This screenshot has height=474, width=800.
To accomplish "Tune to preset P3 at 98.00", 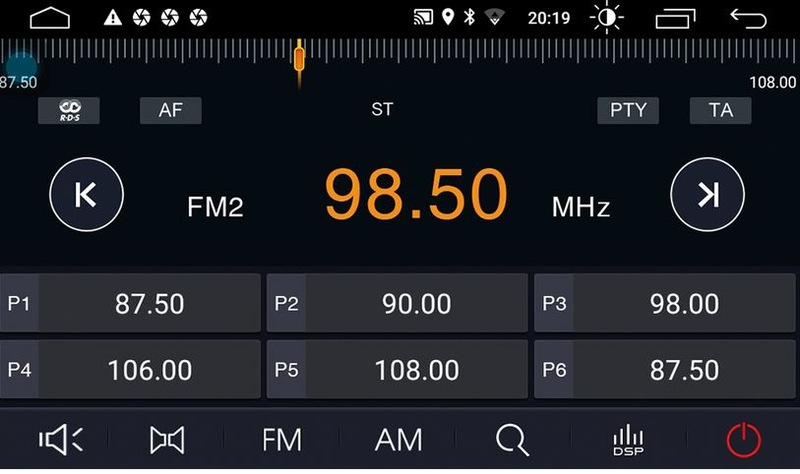I will click(x=664, y=303).
